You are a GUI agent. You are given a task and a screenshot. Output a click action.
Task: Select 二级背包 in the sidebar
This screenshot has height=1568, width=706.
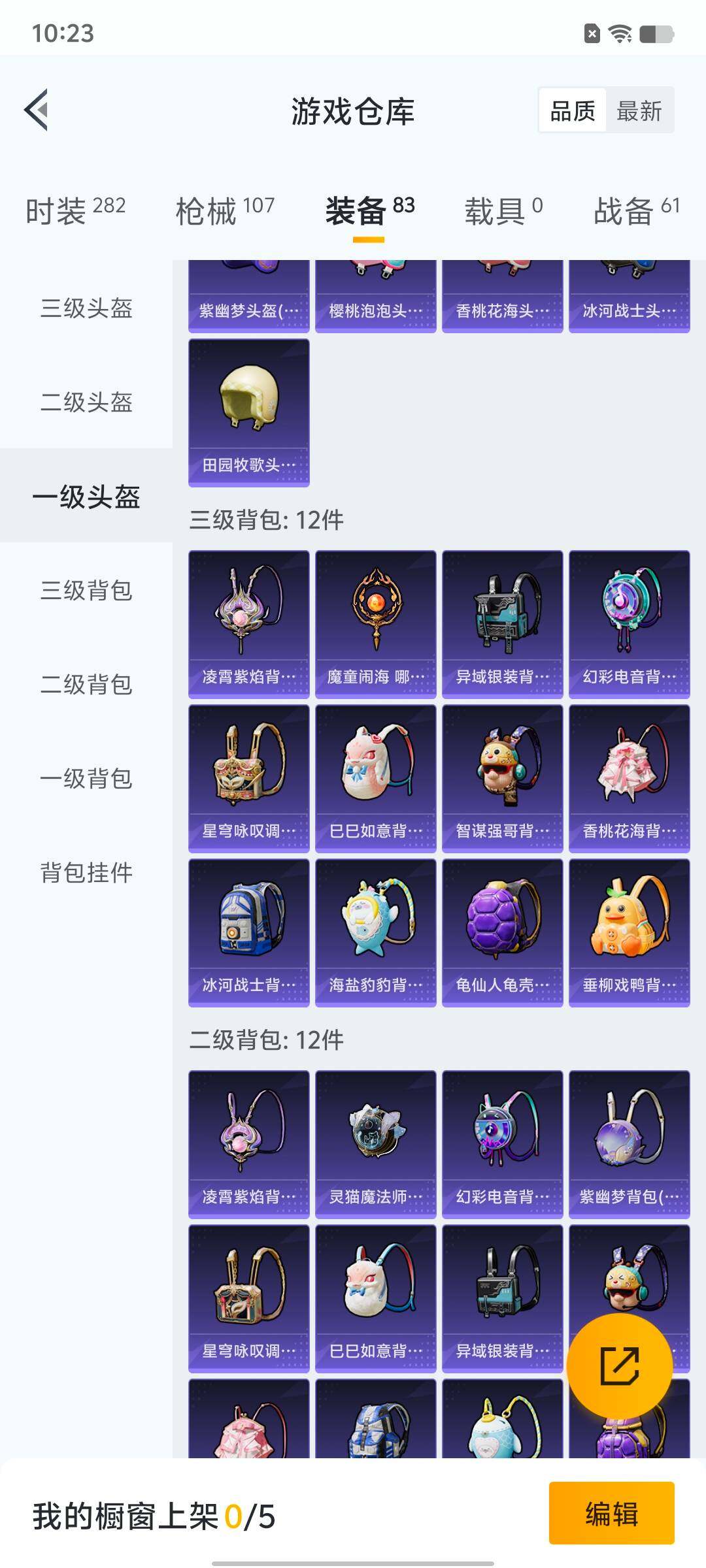[x=86, y=684]
